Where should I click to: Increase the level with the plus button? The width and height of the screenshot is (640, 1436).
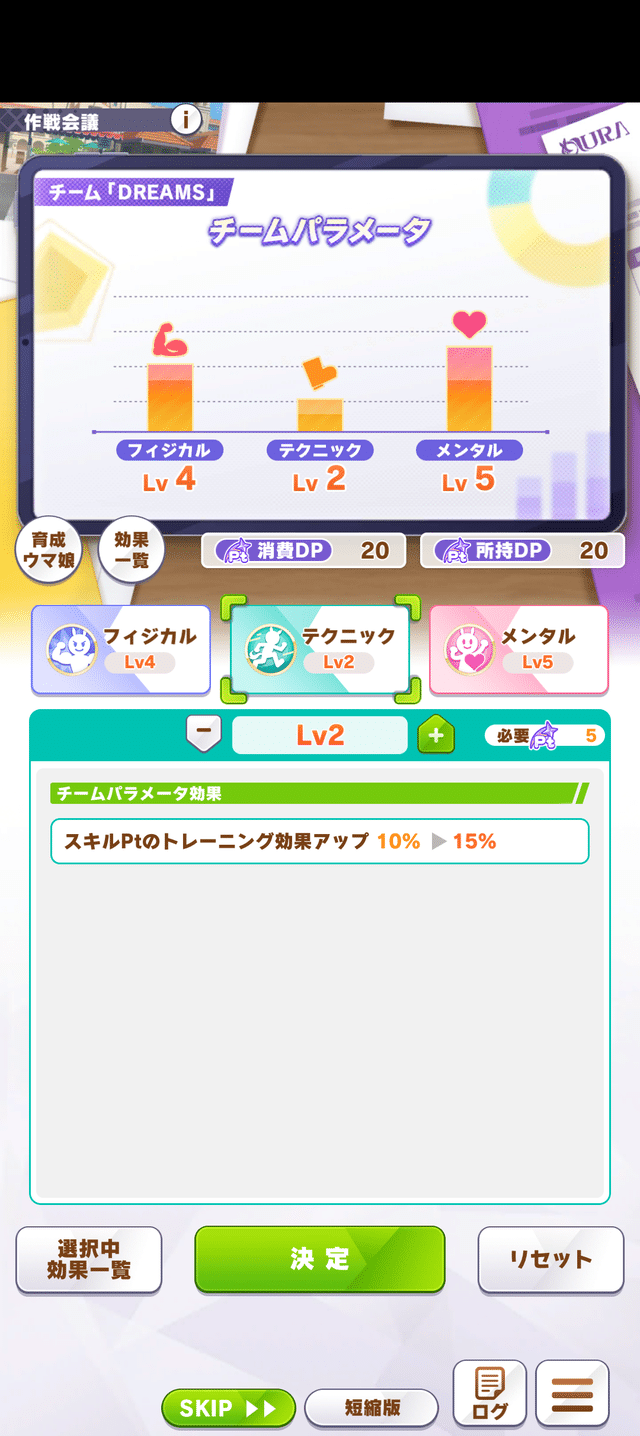435,735
